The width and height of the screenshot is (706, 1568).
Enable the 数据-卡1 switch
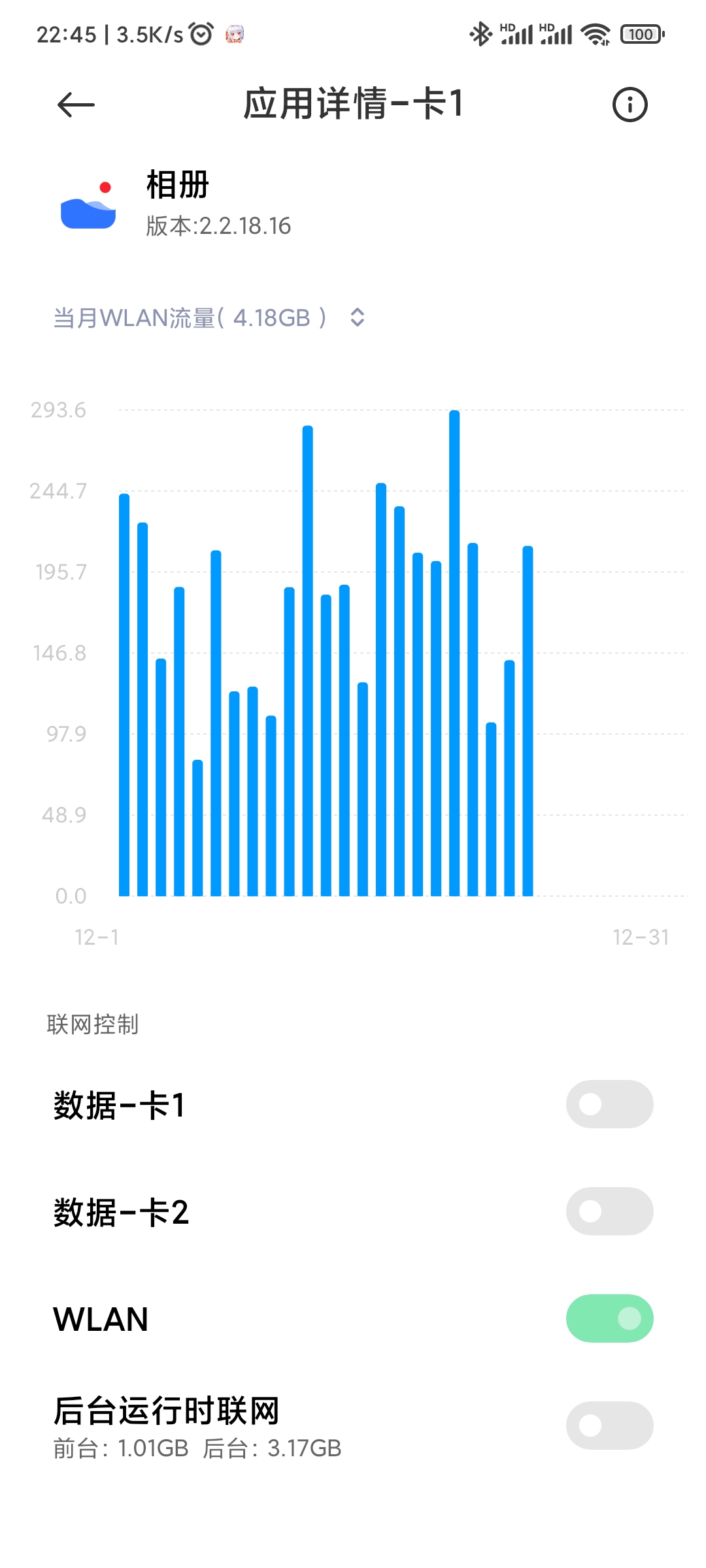[609, 1104]
